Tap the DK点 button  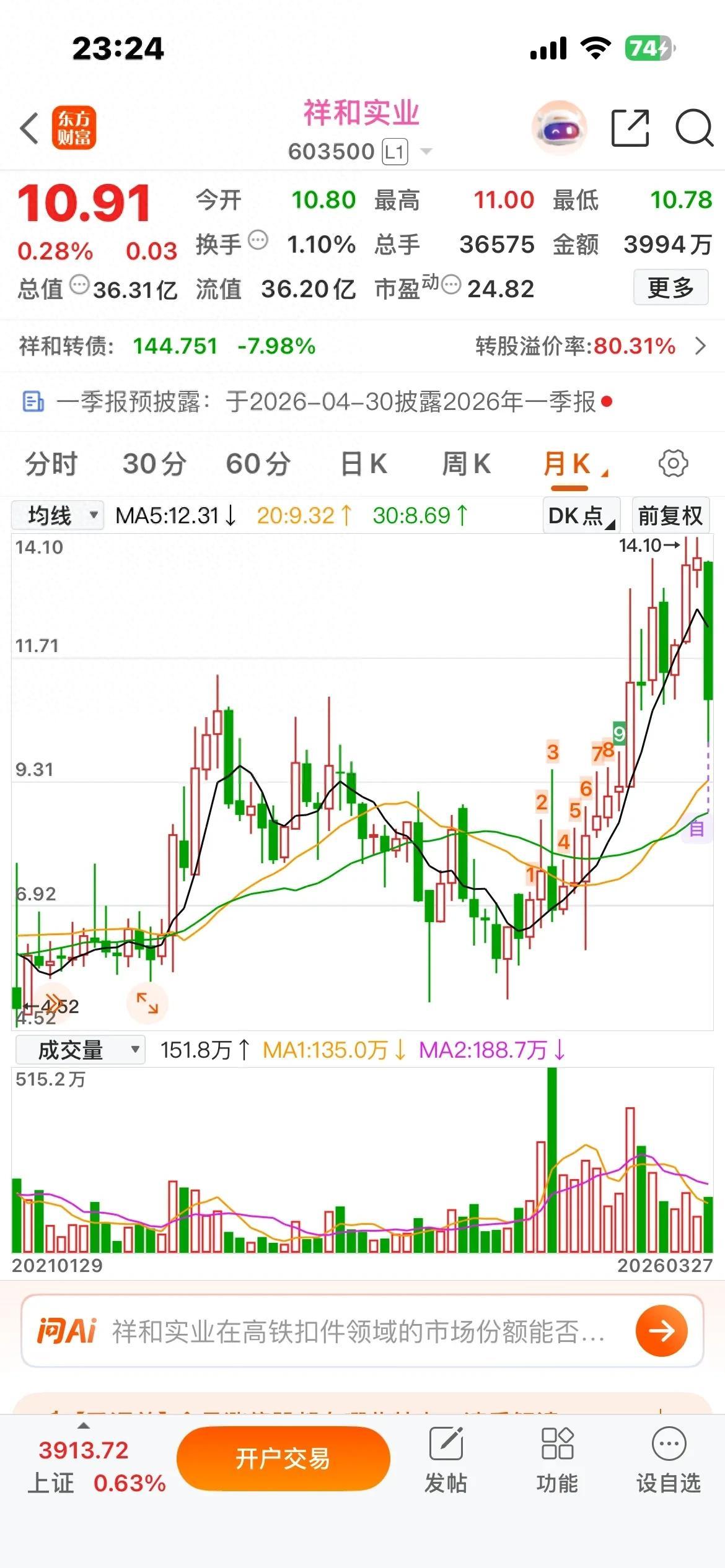click(581, 515)
